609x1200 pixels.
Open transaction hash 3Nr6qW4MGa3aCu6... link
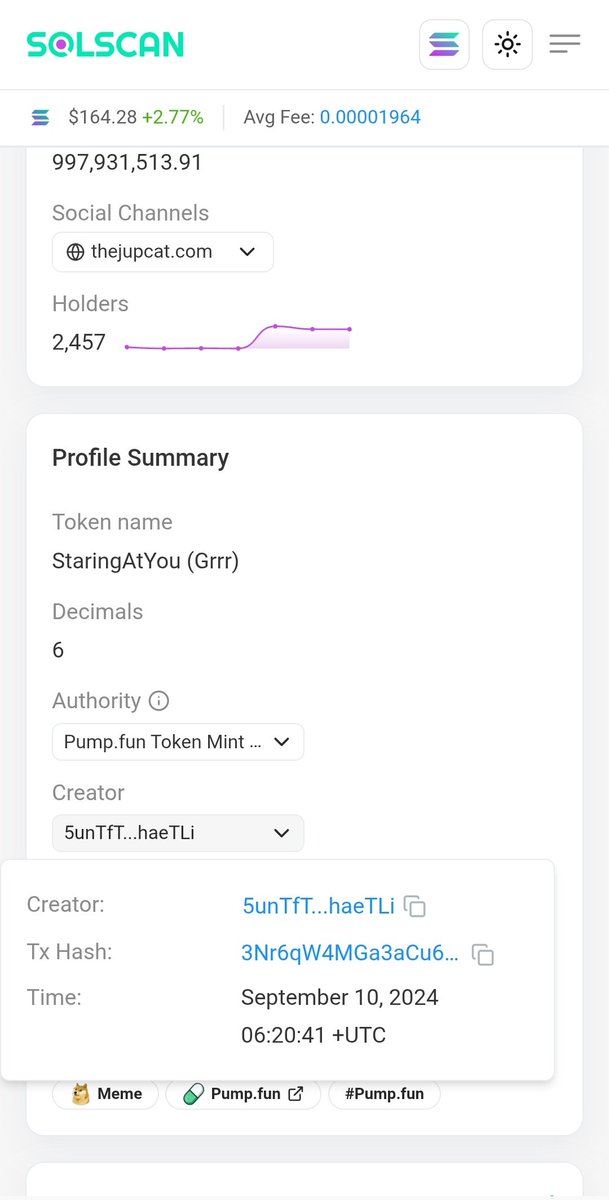(x=350, y=953)
